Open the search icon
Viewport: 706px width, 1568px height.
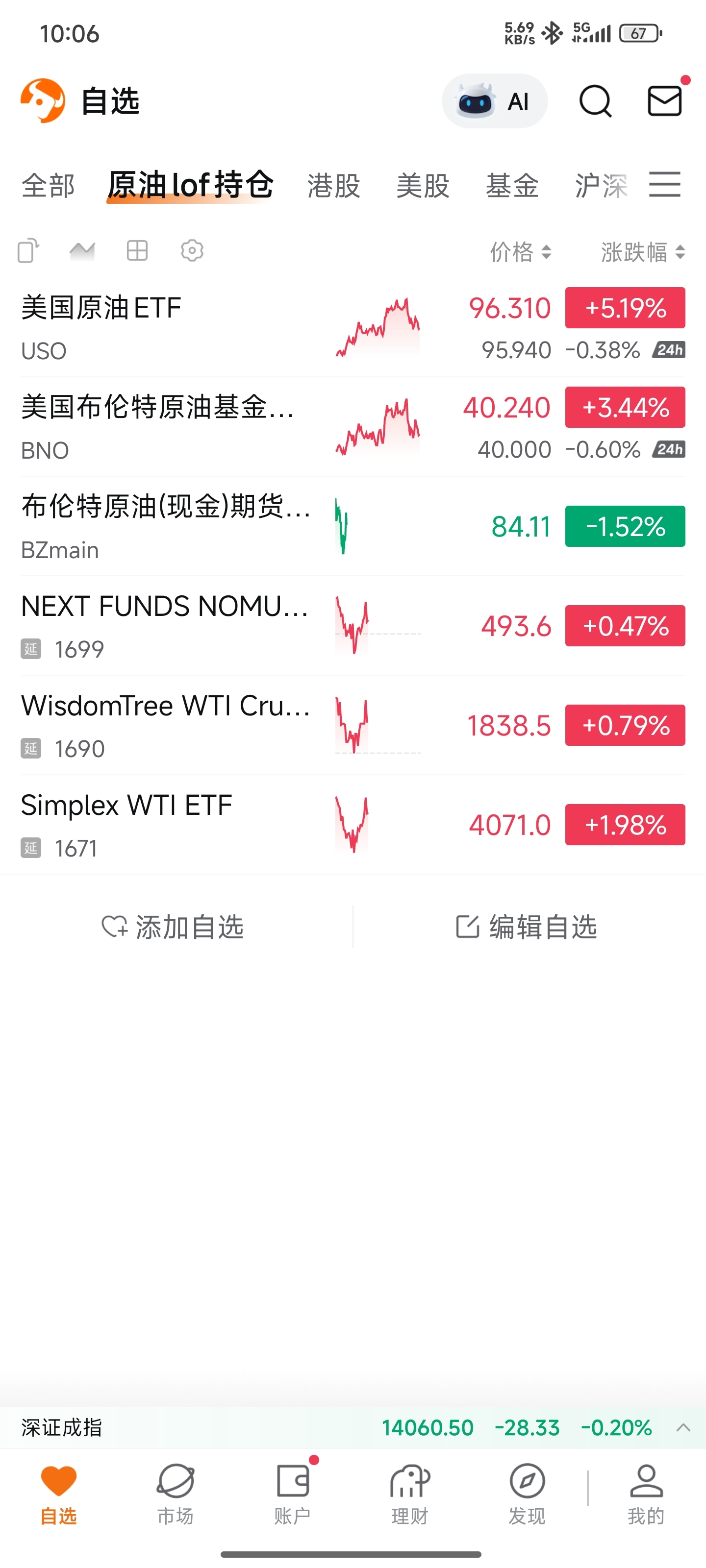[x=595, y=101]
